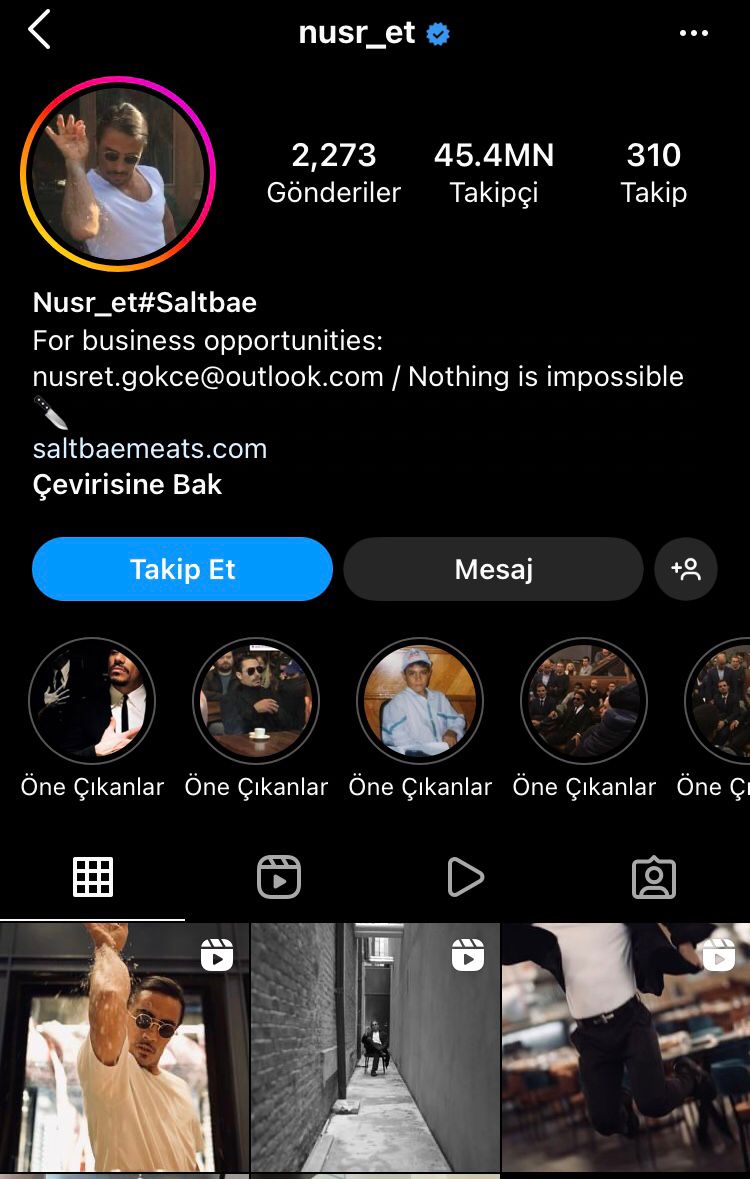Viewport: 750px width, 1179px height.
Task: Open the three-dot overflow menu
Action: (x=693, y=33)
